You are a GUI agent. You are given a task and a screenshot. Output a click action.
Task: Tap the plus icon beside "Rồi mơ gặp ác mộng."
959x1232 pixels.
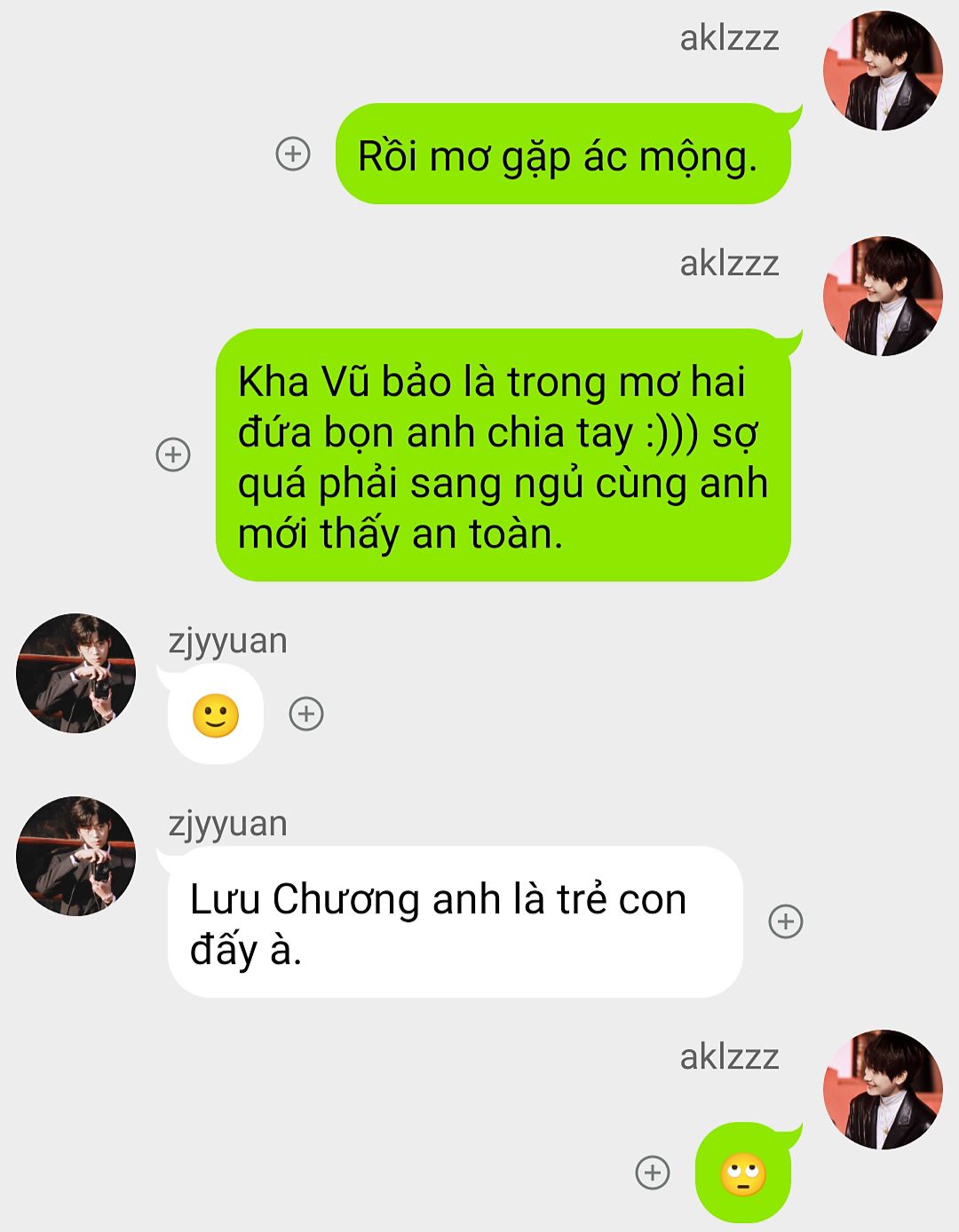pyautogui.click(x=293, y=154)
